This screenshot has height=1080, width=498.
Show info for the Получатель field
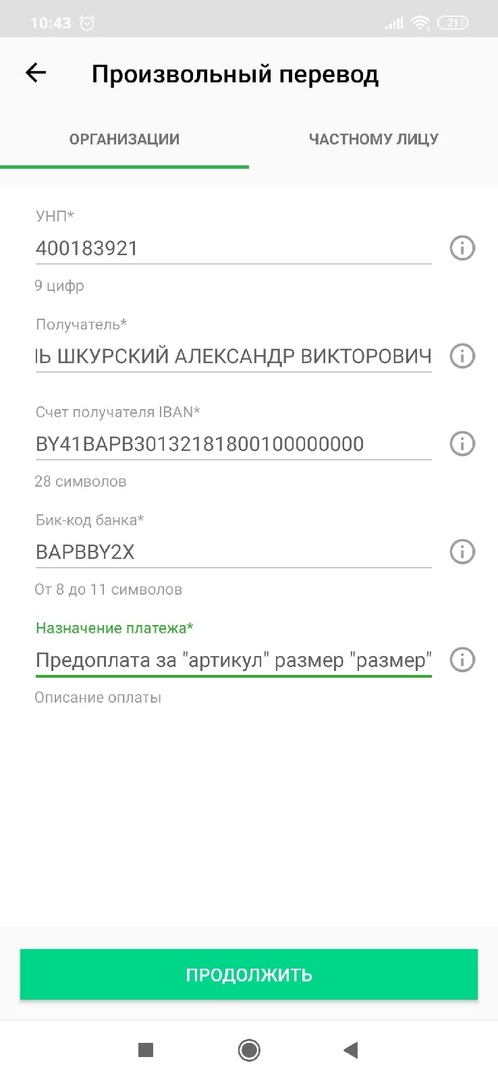coord(463,356)
